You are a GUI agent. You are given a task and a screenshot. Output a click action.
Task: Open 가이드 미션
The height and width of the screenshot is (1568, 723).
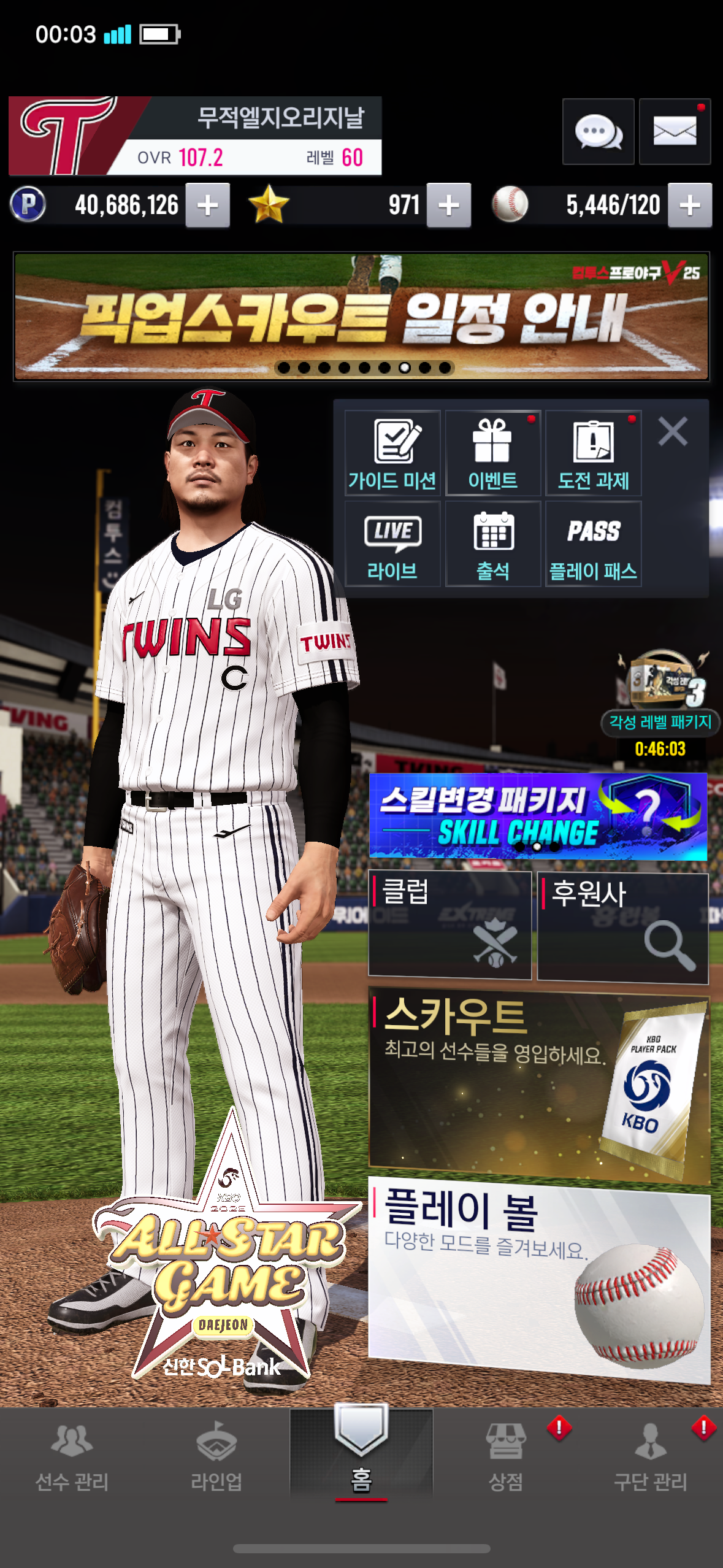tap(392, 453)
